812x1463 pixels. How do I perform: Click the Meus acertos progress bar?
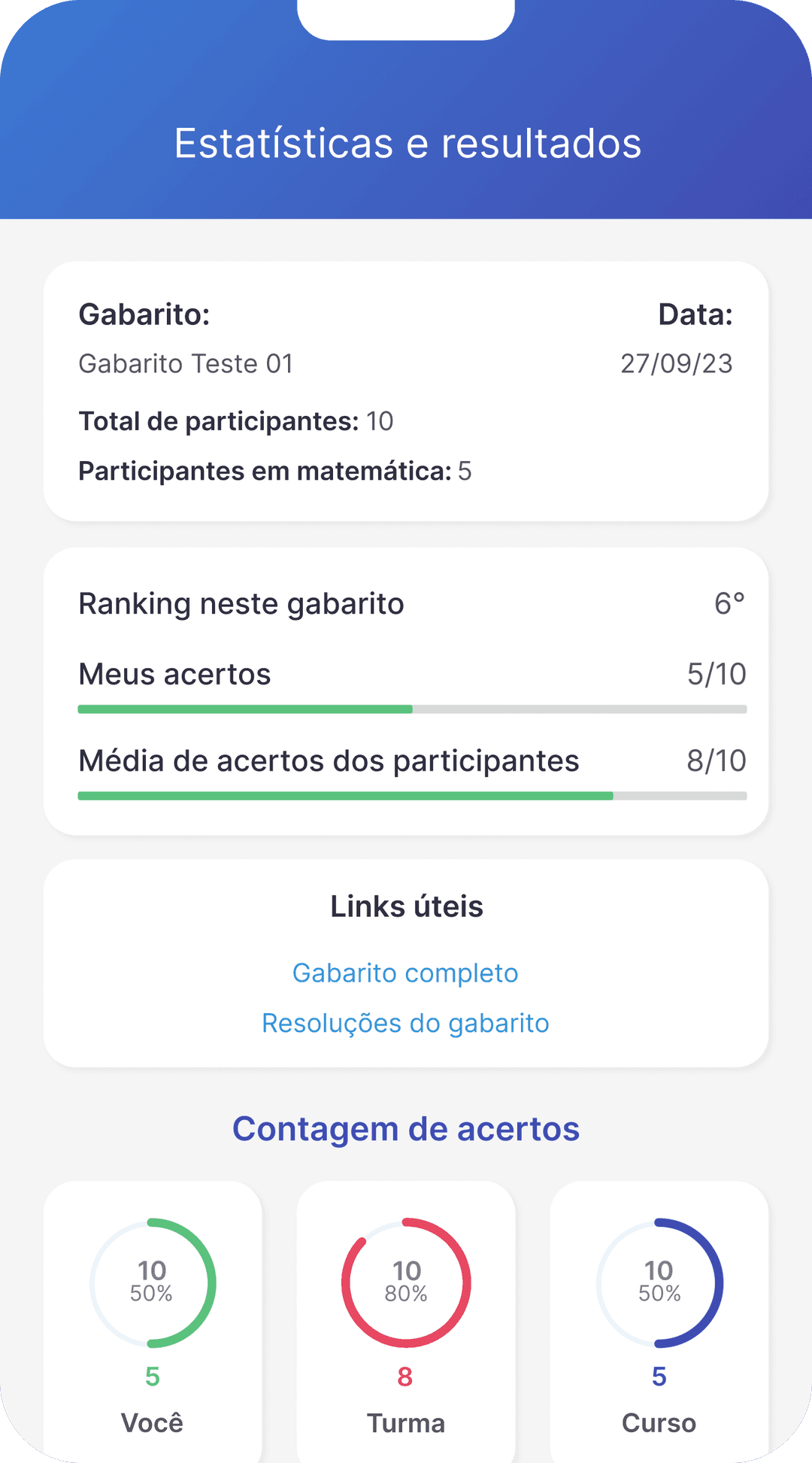click(x=412, y=709)
